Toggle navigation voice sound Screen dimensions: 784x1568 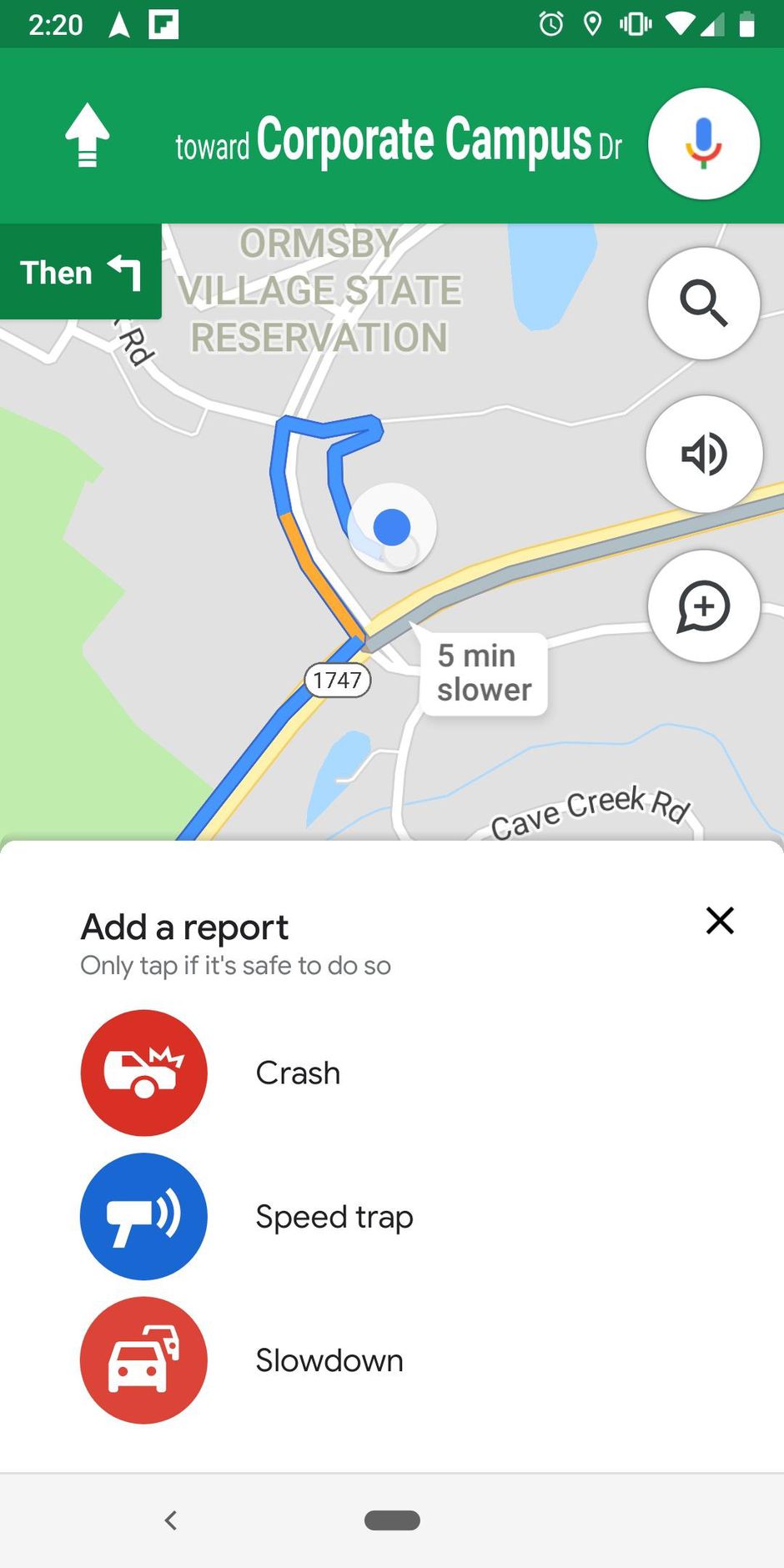coord(703,454)
